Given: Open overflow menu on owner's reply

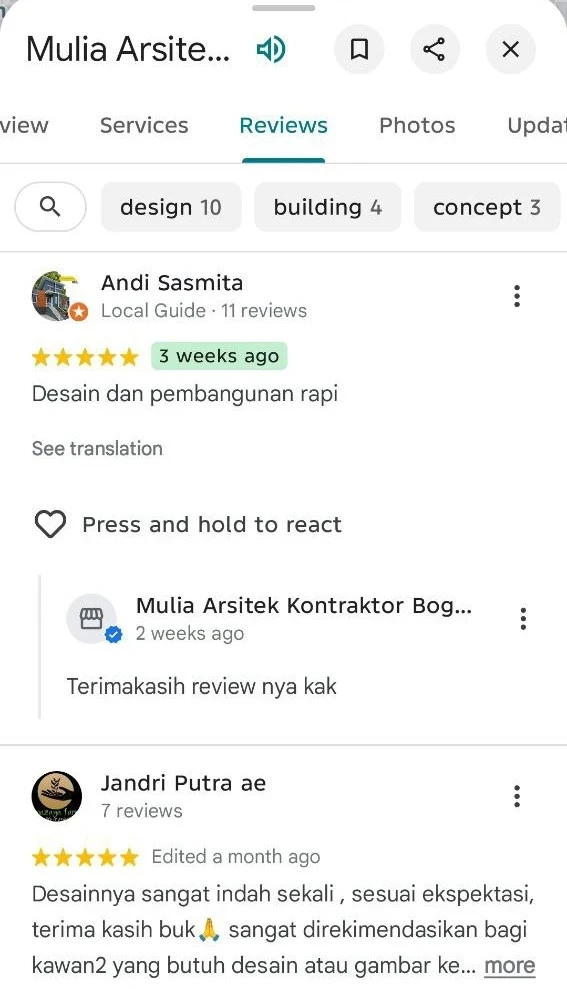Looking at the screenshot, I should pyautogui.click(x=523, y=619).
